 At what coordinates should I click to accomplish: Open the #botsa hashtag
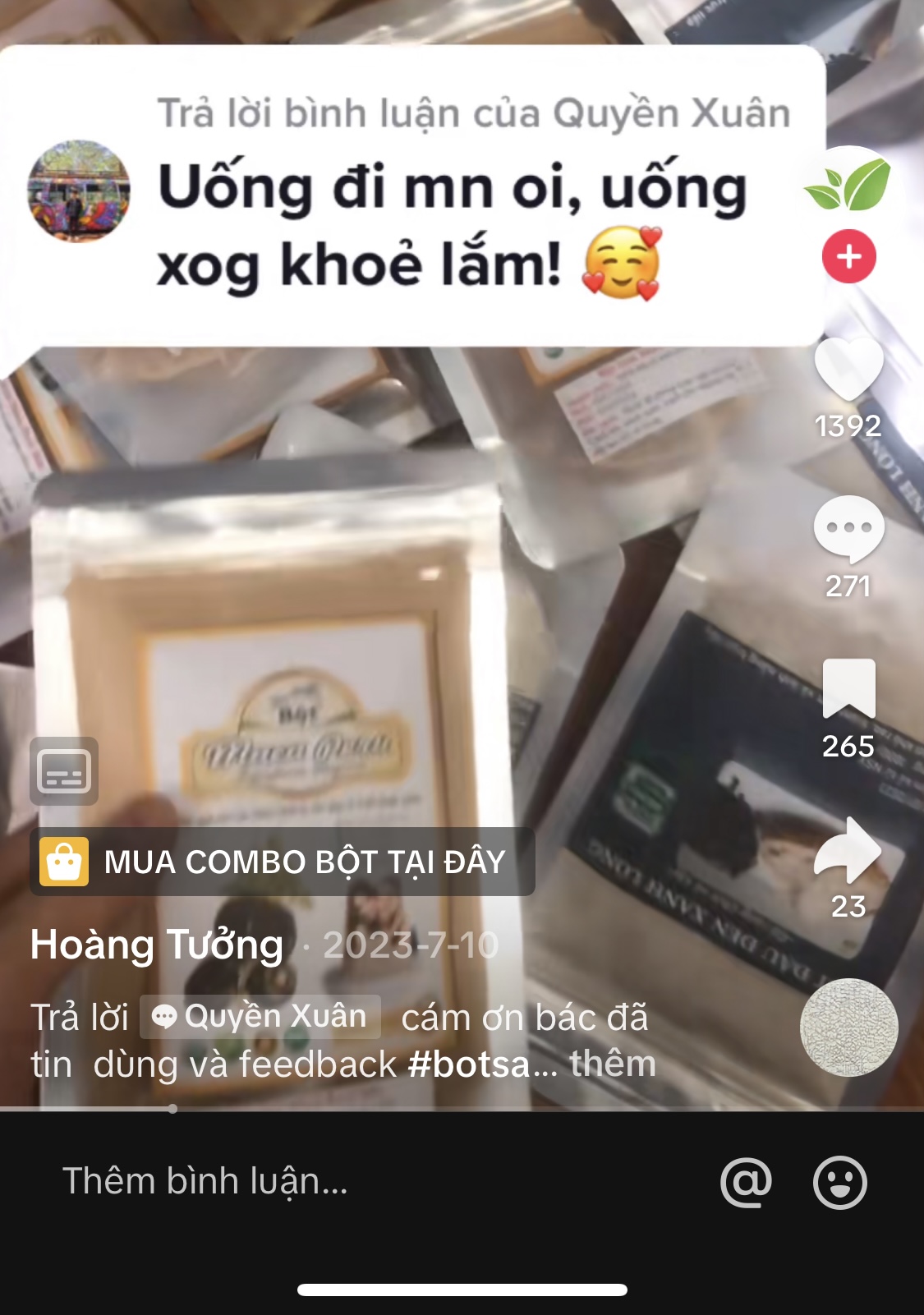pos(469,1064)
